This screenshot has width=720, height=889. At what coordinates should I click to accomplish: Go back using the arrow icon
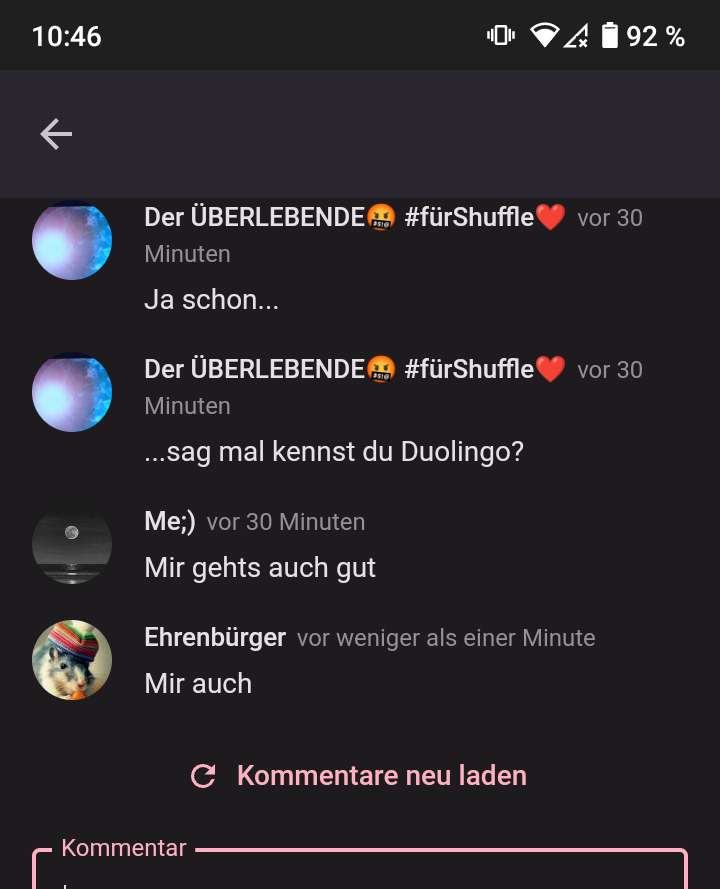pyautogui.click(x=56, y=134)
